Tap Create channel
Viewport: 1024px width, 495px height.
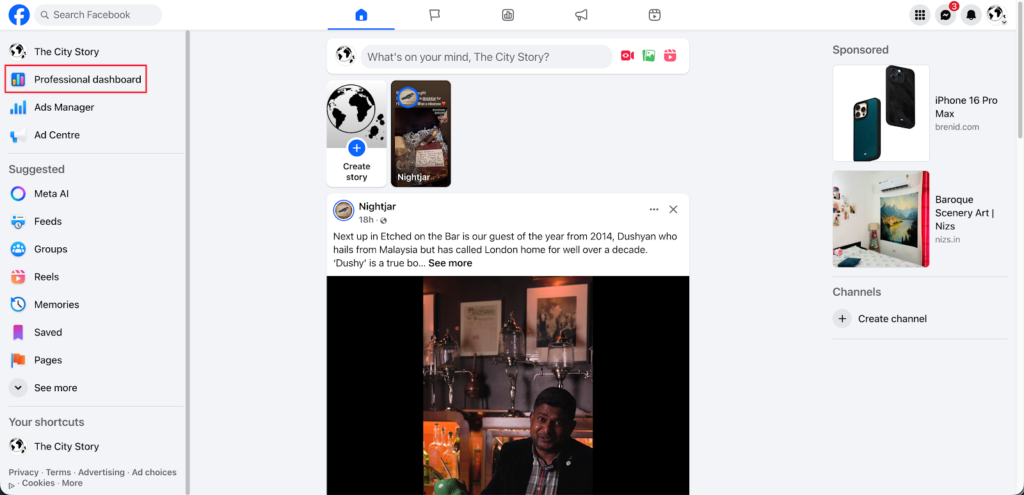[891, 319]
